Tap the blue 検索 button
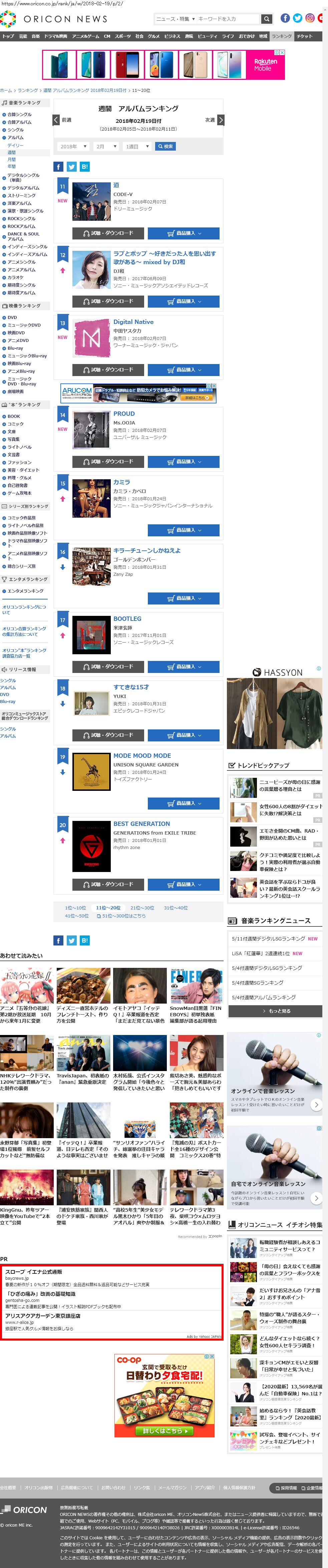The image size is (328, 1568). (166, 147)
